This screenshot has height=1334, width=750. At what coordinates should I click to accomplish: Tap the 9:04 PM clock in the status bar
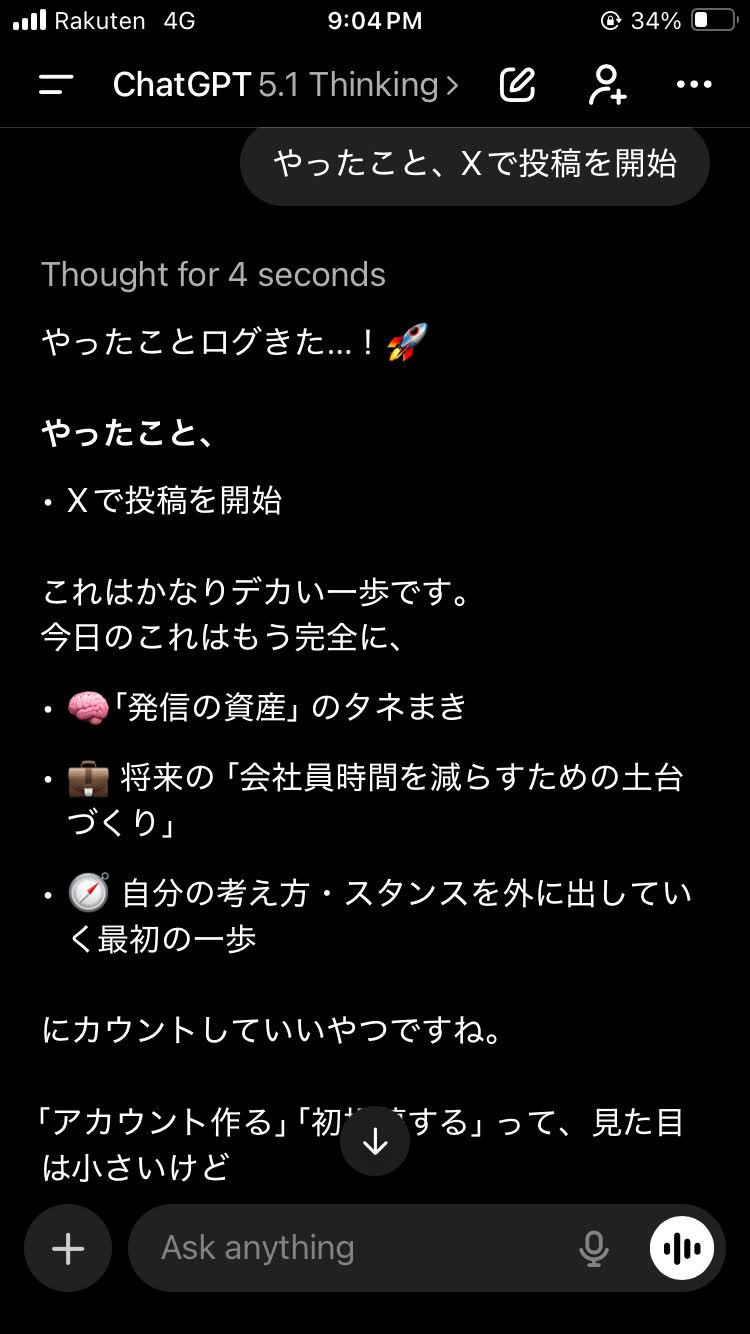click(x=374, y=20)
